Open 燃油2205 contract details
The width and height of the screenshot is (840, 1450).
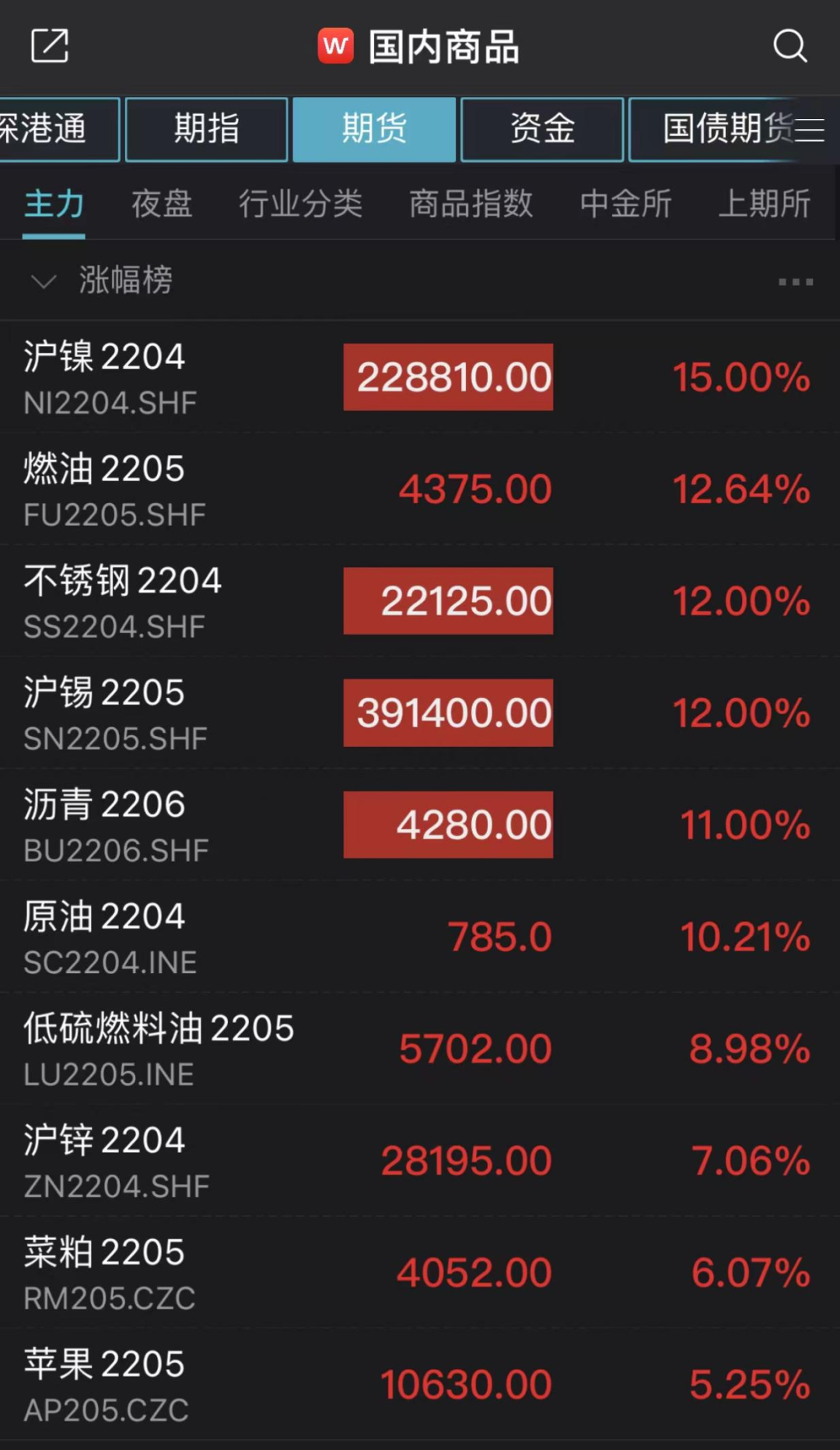click(x=420, y=489)
